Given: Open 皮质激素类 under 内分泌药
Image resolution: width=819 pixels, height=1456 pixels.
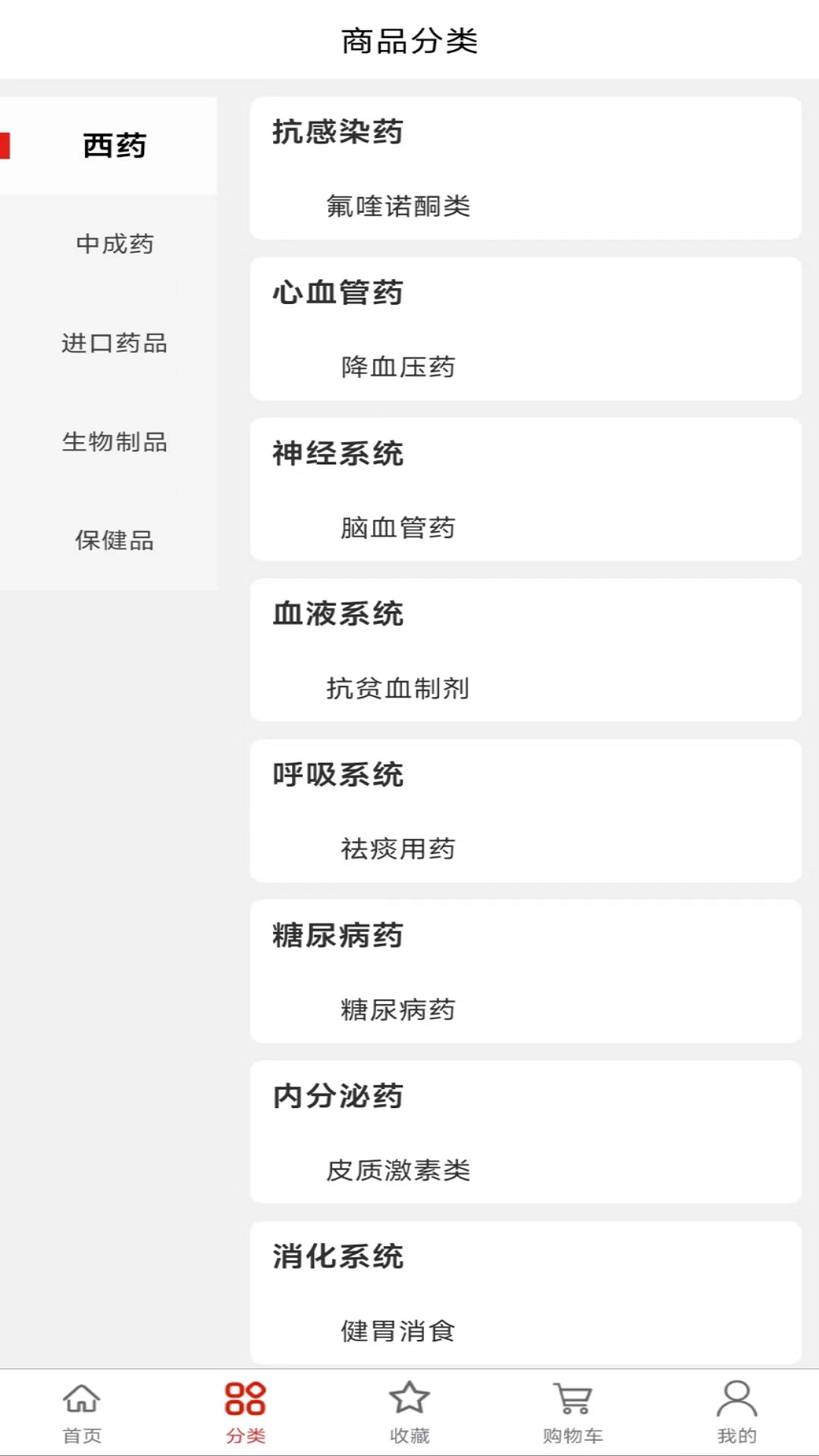Looking at the screenshot, I should 398,1170.
